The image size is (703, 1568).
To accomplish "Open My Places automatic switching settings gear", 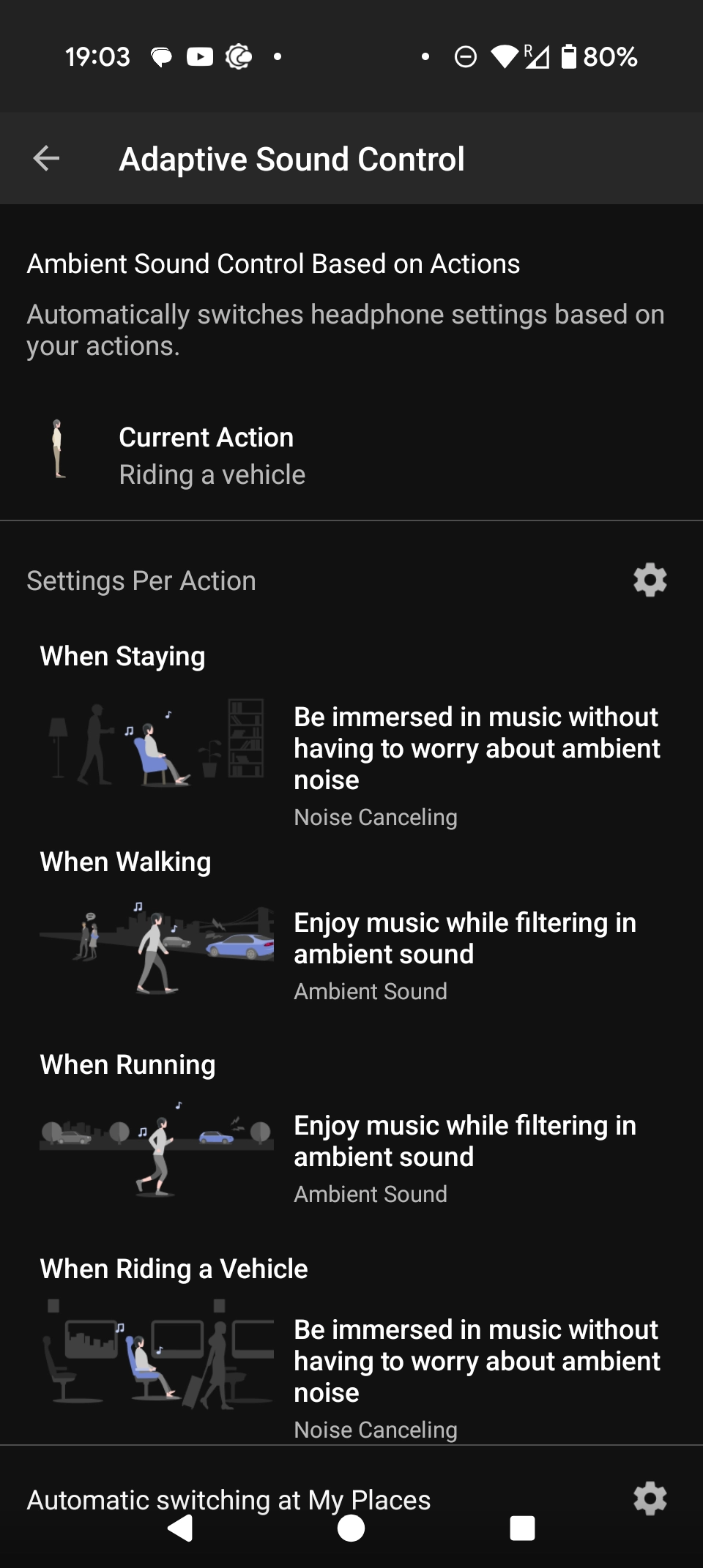I will tap(650, 1498).
